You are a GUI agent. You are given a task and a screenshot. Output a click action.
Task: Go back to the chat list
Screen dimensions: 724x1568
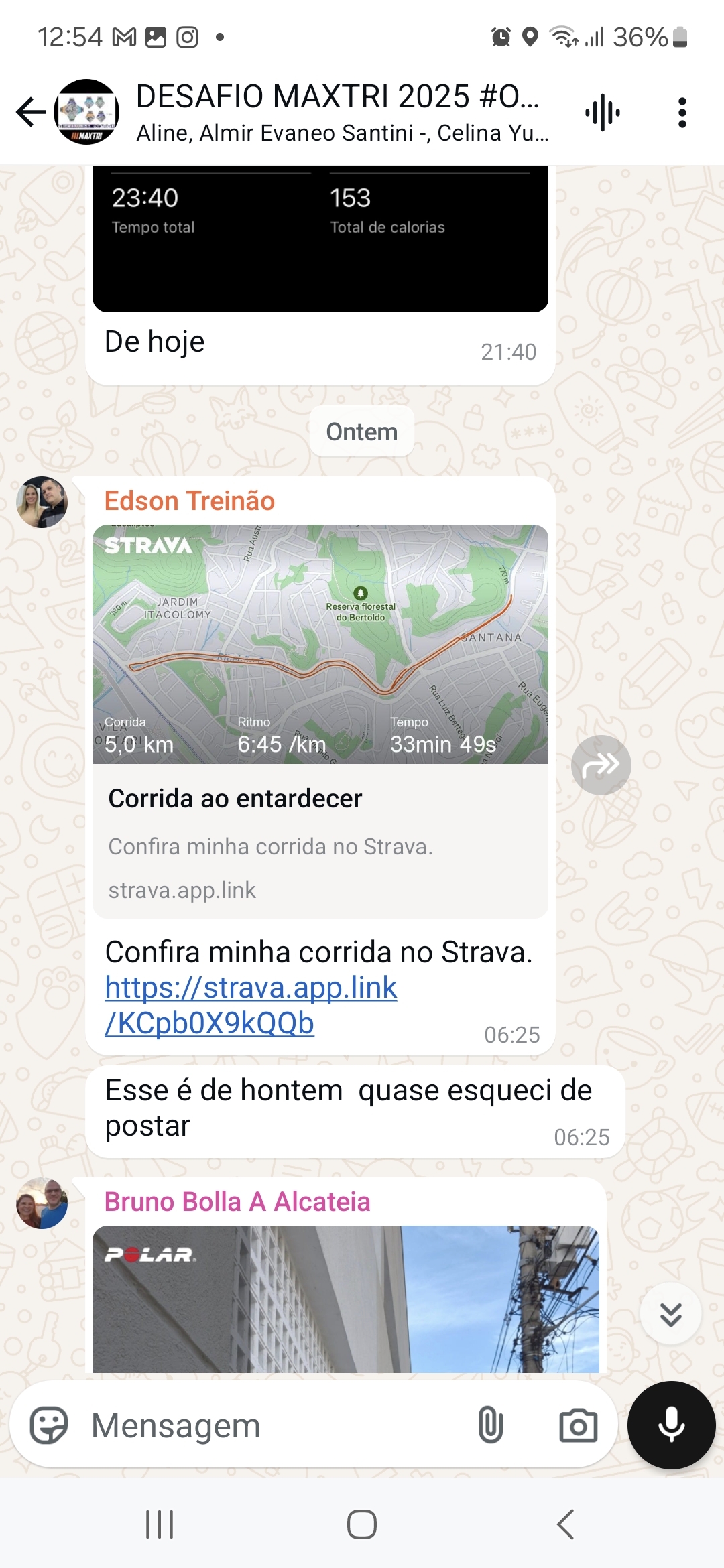(31, 112)
